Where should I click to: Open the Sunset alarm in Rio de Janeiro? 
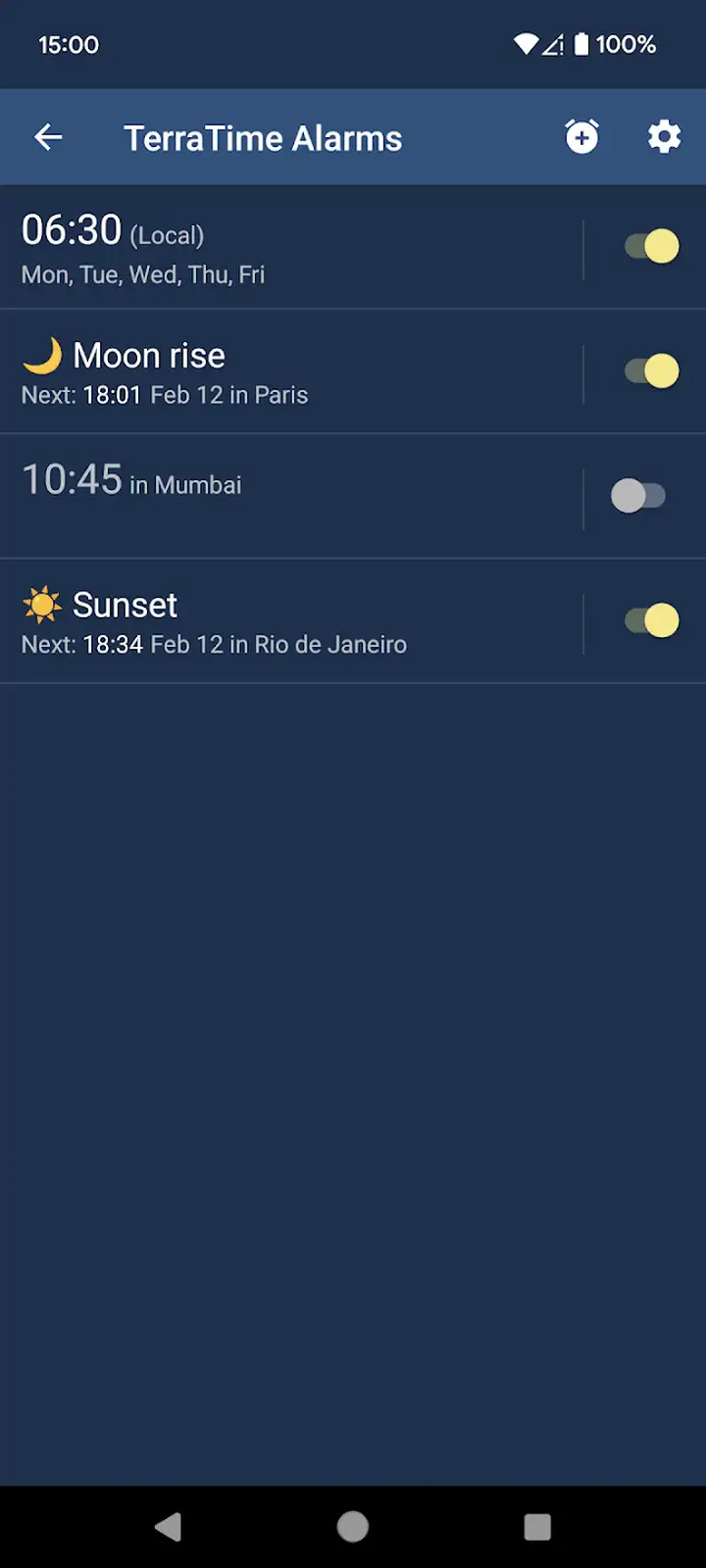(291, 620)
